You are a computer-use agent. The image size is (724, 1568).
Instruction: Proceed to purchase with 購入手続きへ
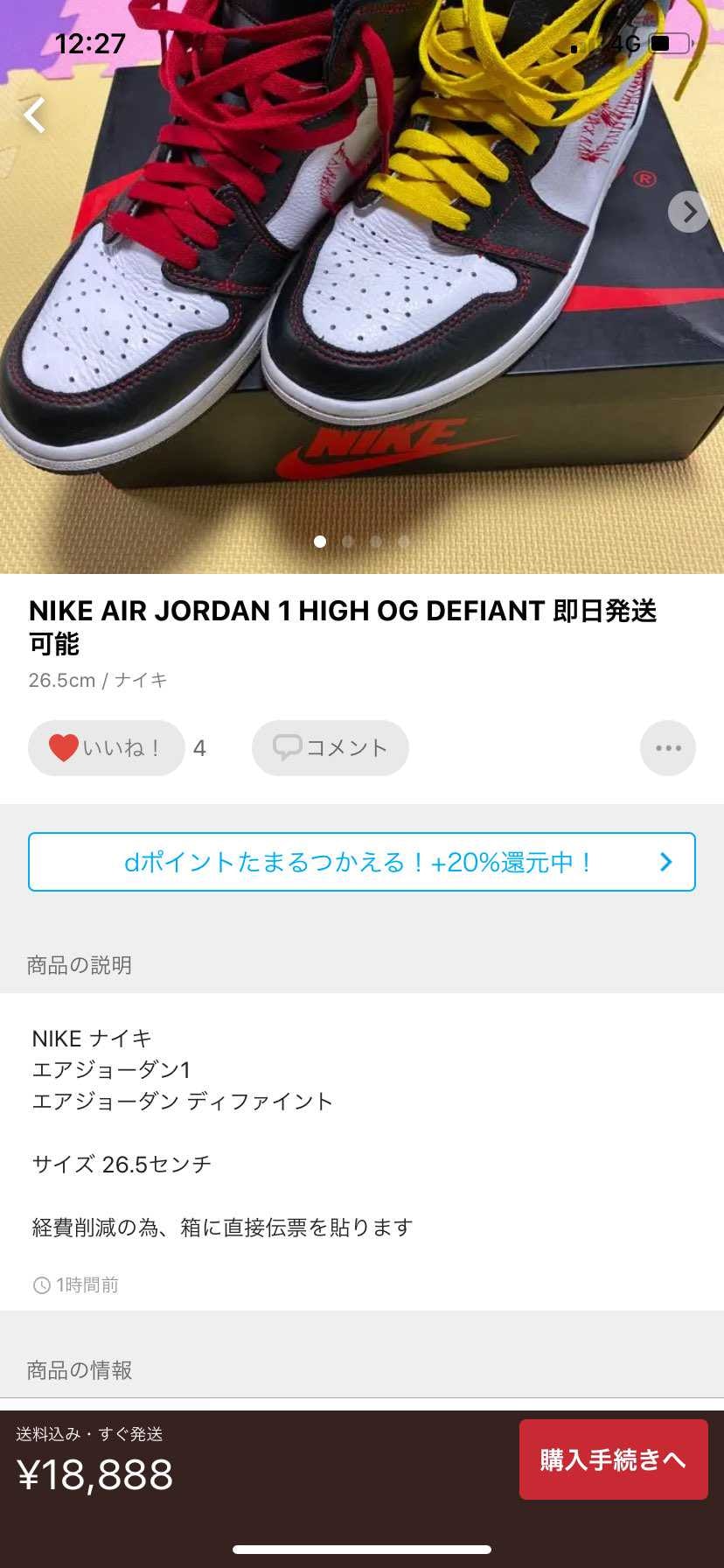click(613, 1459)
